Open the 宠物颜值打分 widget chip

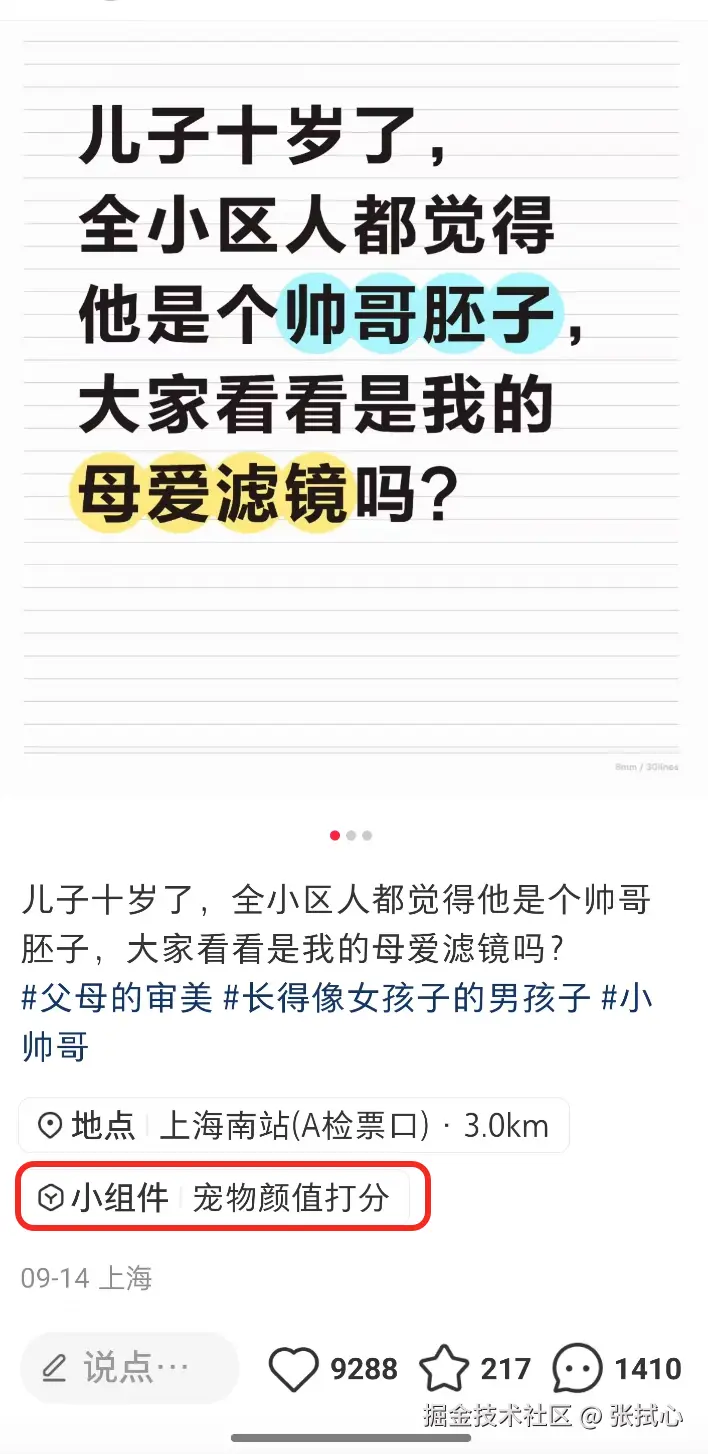point(223,1197)
